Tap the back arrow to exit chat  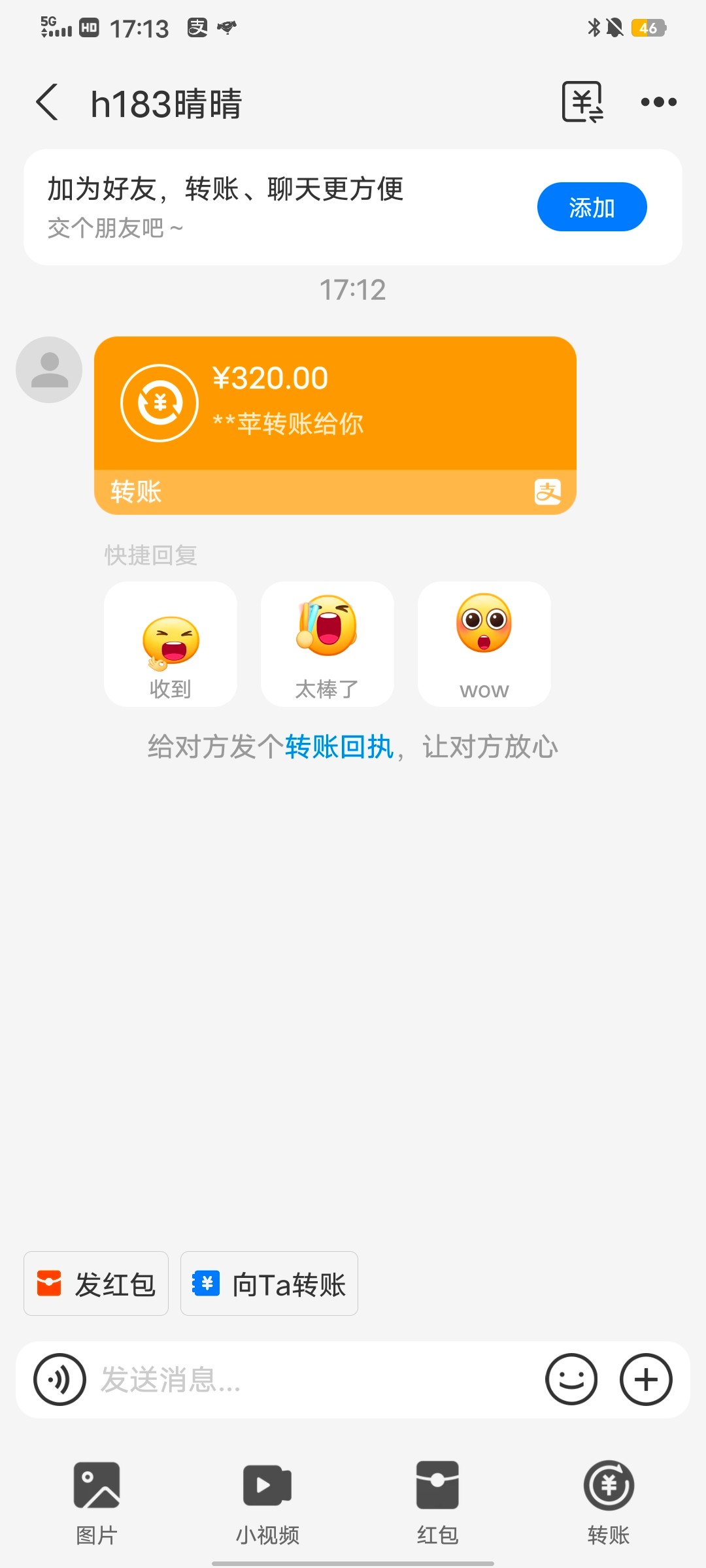(47, 101)
